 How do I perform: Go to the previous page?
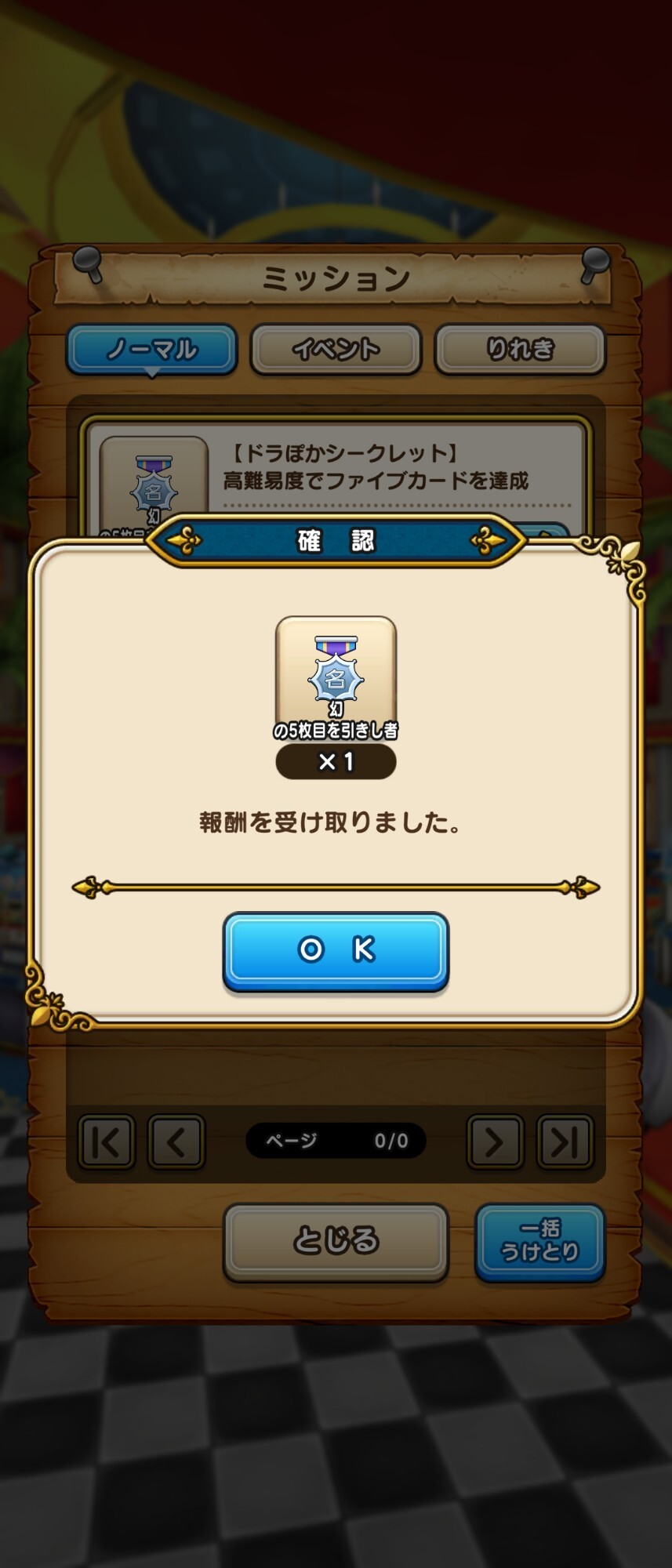176,1142
